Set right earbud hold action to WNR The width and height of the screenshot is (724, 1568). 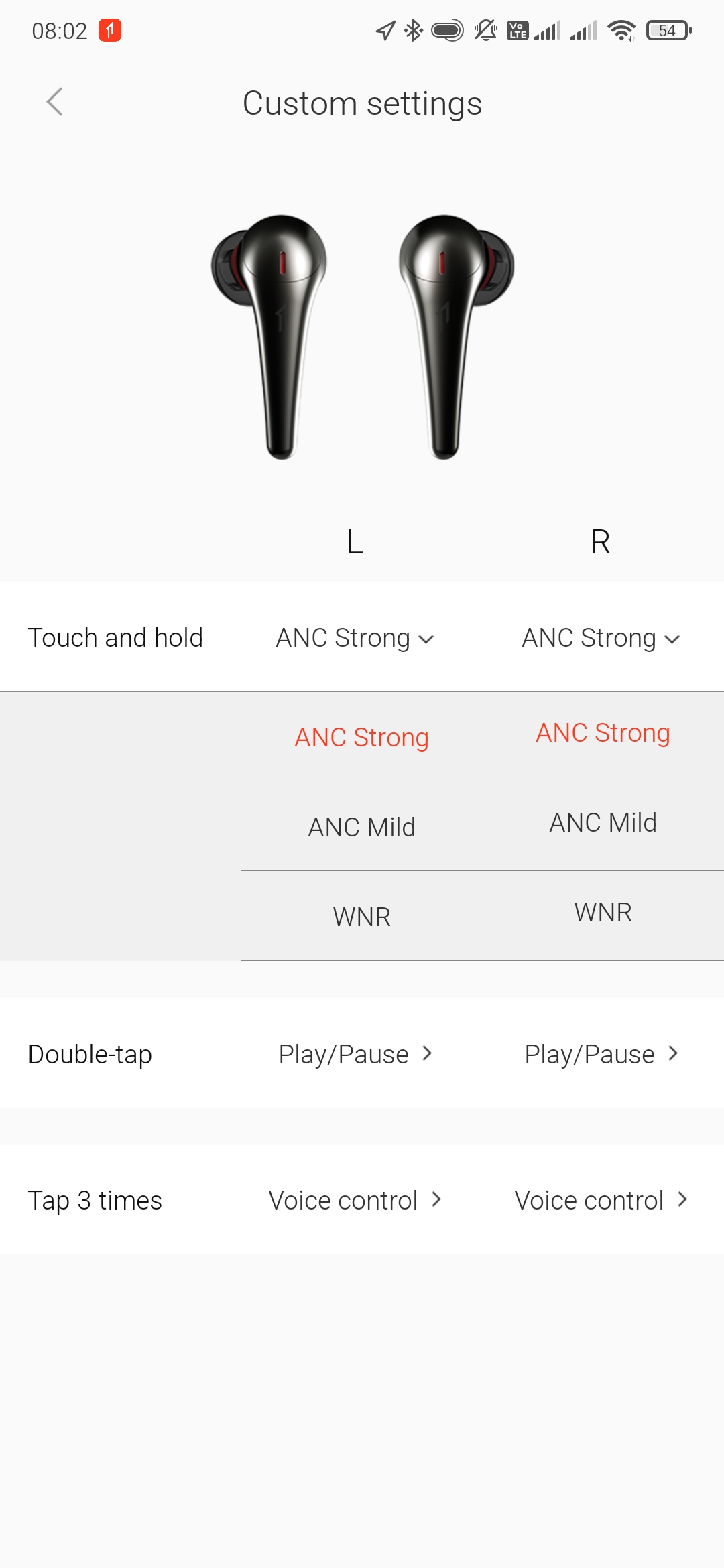[x=603, y=913]
